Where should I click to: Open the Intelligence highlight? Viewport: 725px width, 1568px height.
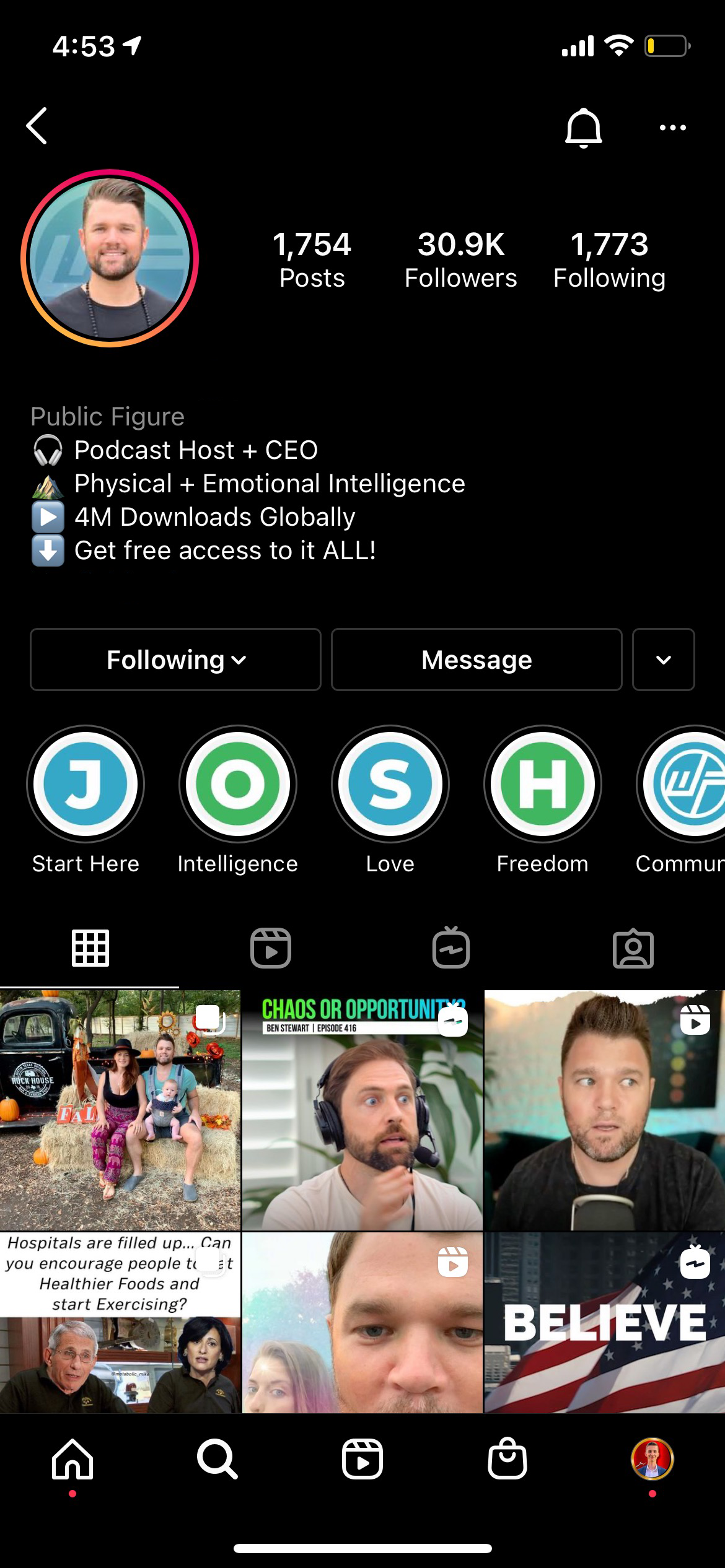click(238, 785)
